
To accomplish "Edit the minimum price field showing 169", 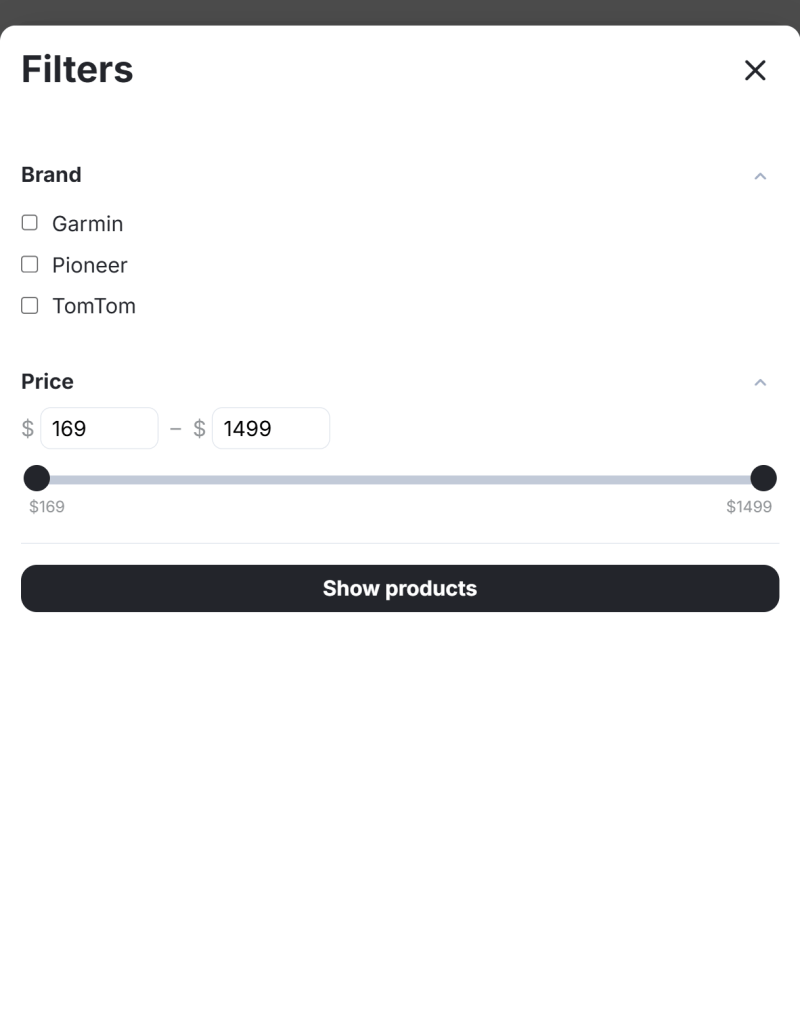I will (x=99, y=428).
